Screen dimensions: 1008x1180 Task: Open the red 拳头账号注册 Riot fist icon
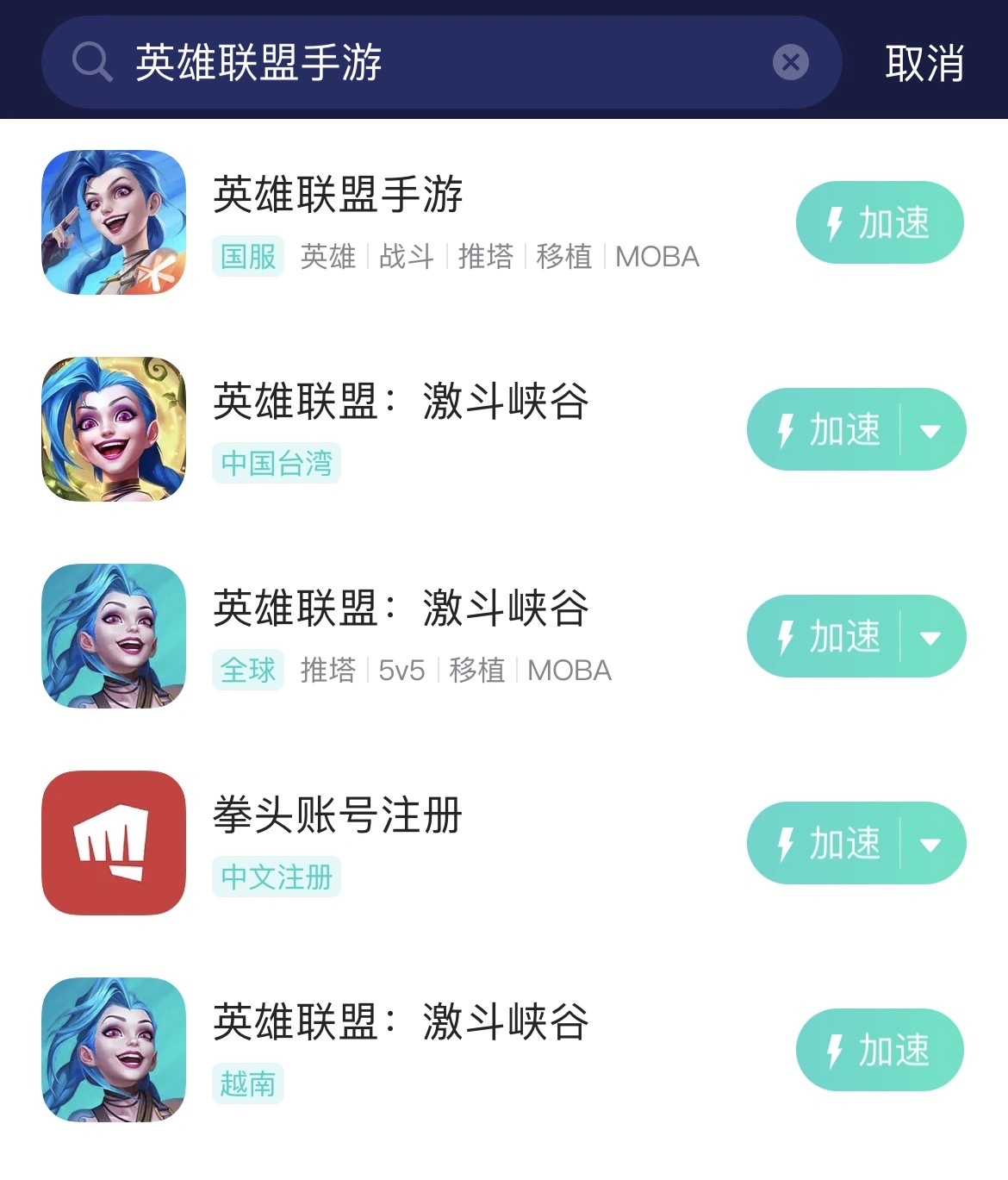[x=113, y=843]
